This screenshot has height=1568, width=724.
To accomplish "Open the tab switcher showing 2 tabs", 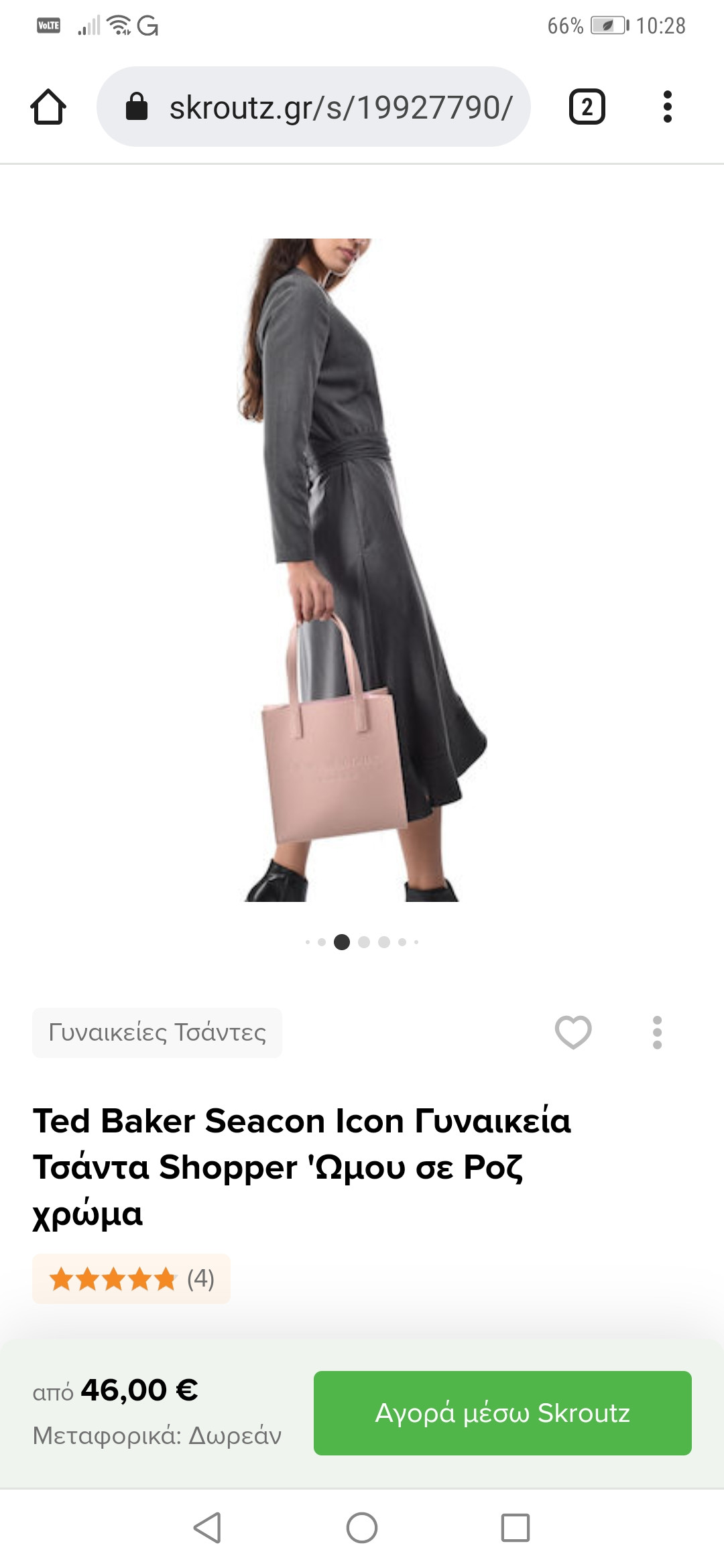I will (587, 107).
